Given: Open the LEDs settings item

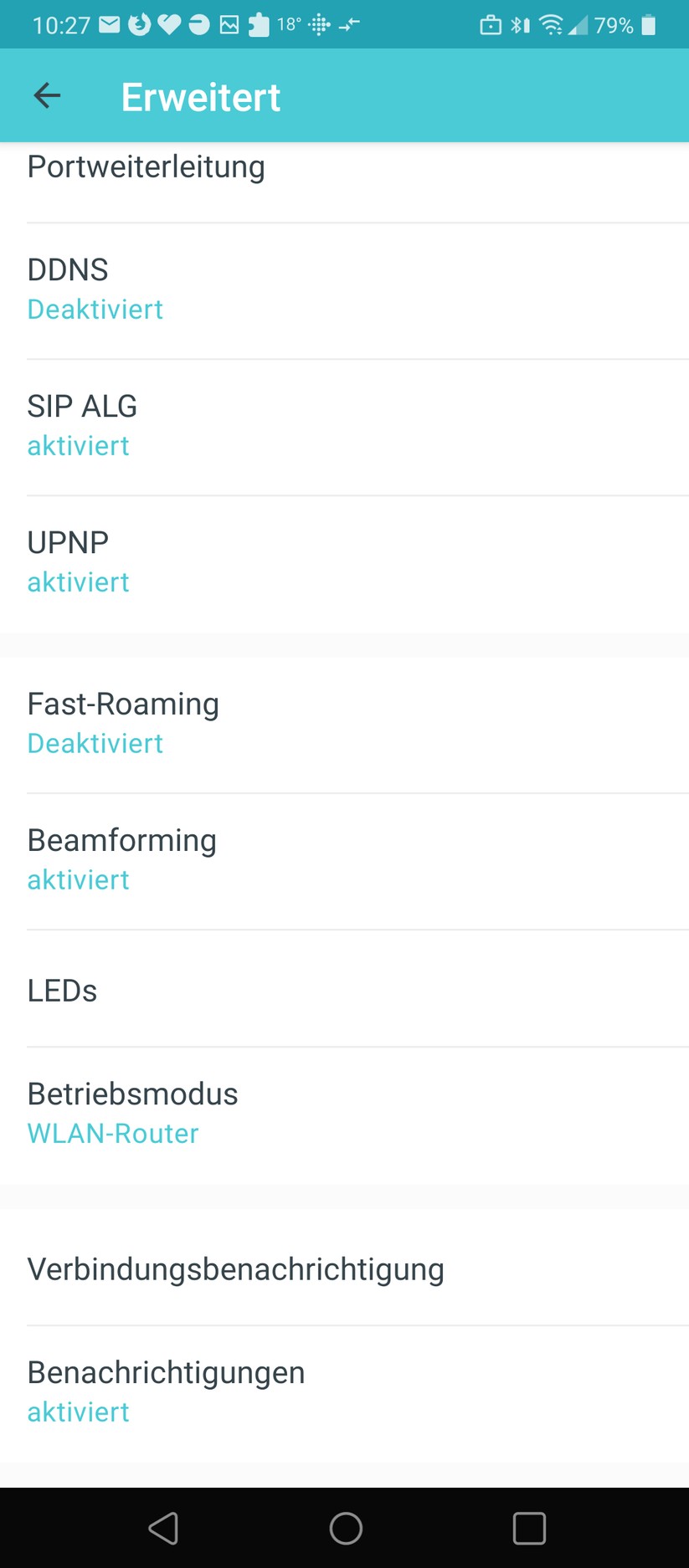Looking at the screenshot, I should (344, 991).
